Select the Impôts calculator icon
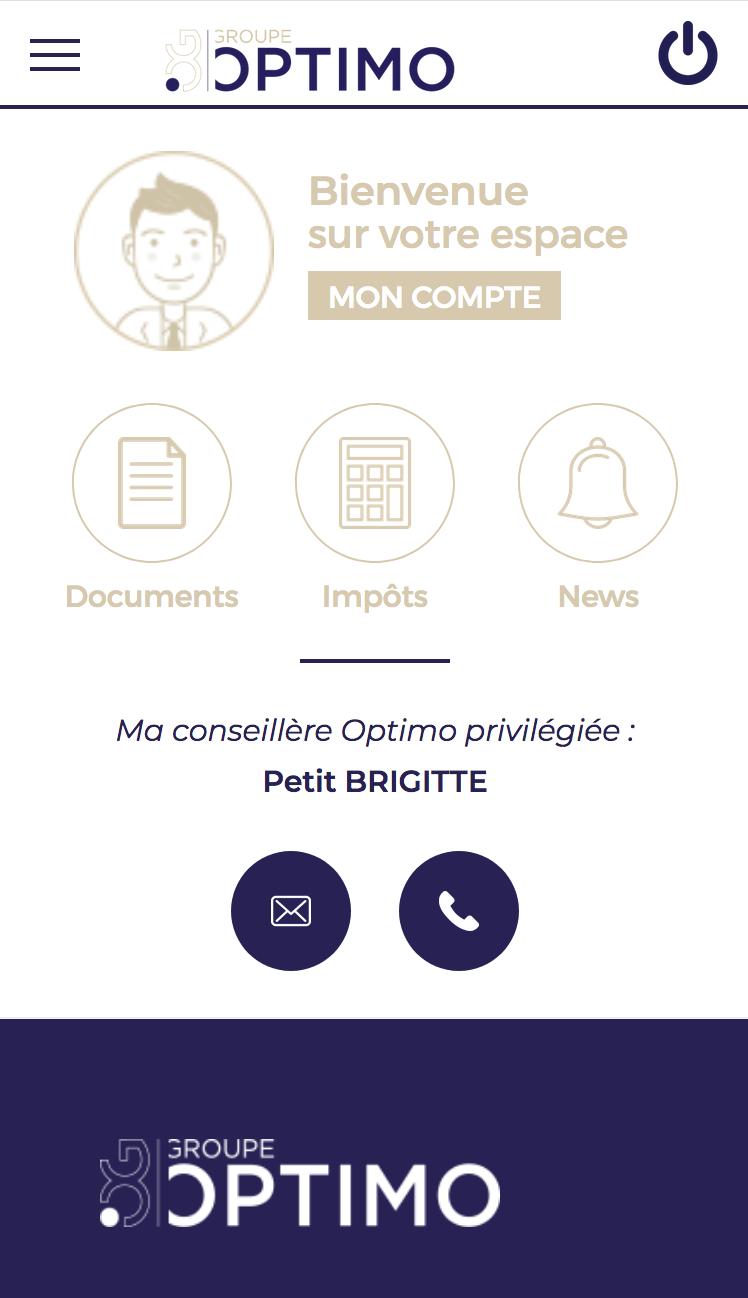Screen dimensions: 748x1298 (374, 482)
